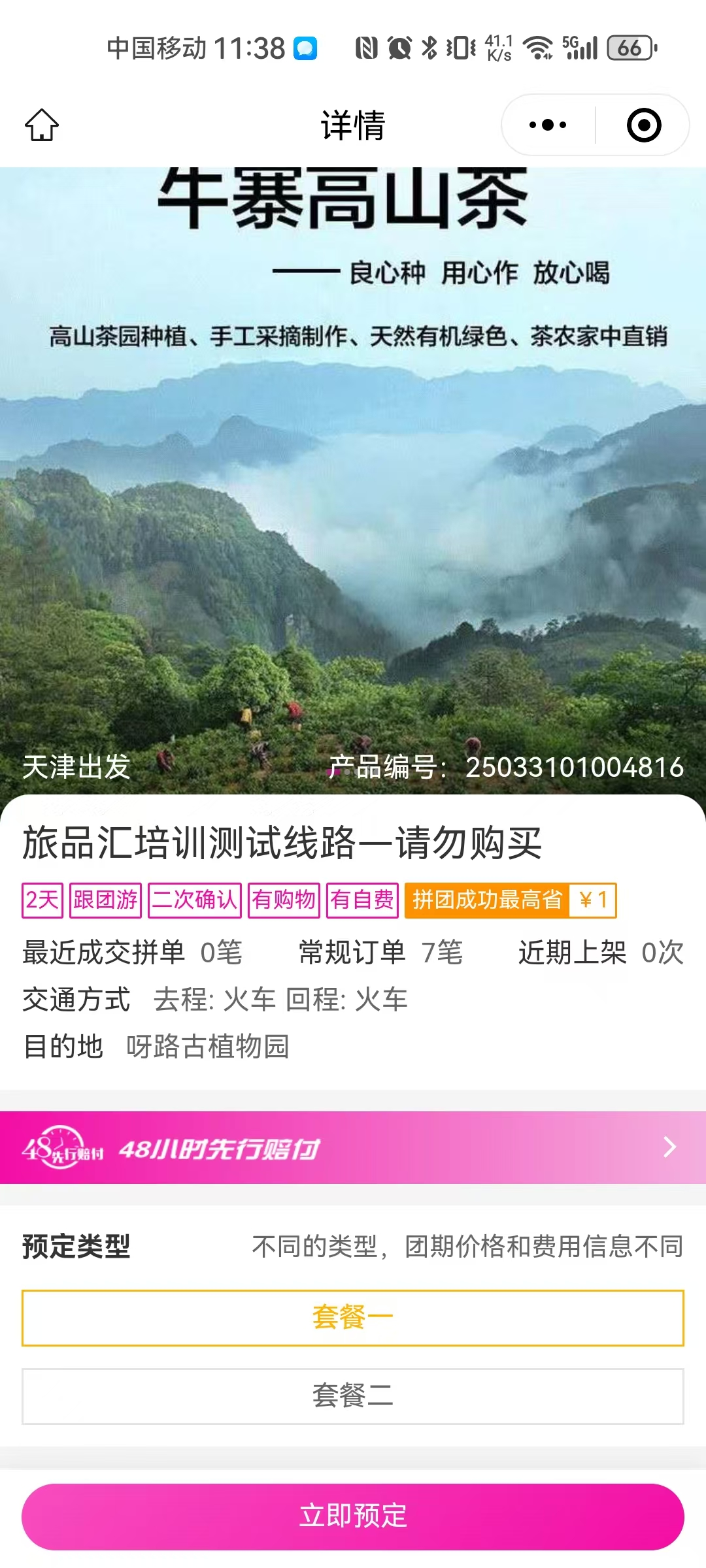Tap the 拼团成功最高省 group-buy tag

(510, 900)
